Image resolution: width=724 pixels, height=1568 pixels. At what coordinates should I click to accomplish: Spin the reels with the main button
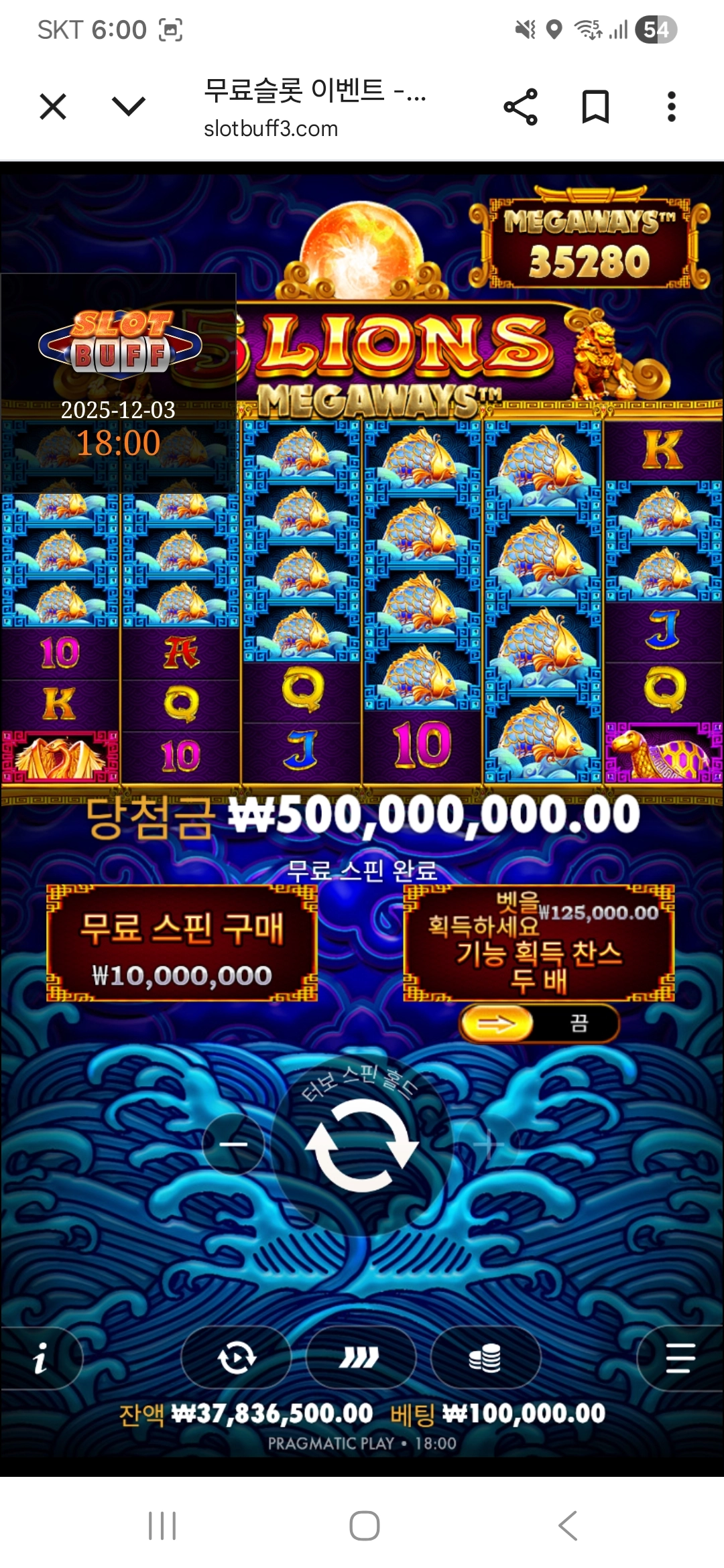(362, 1145)
